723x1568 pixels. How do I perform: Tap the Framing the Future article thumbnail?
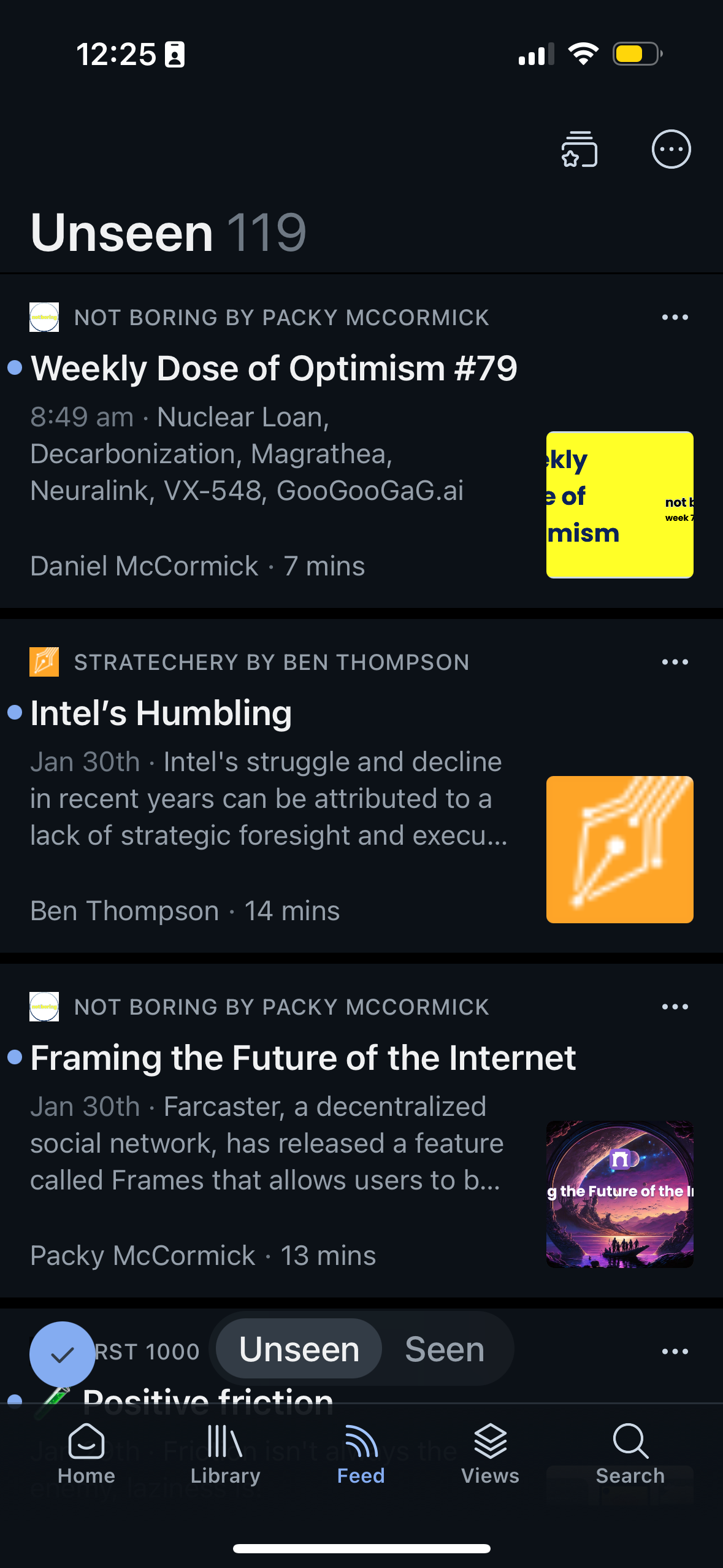619,1192
